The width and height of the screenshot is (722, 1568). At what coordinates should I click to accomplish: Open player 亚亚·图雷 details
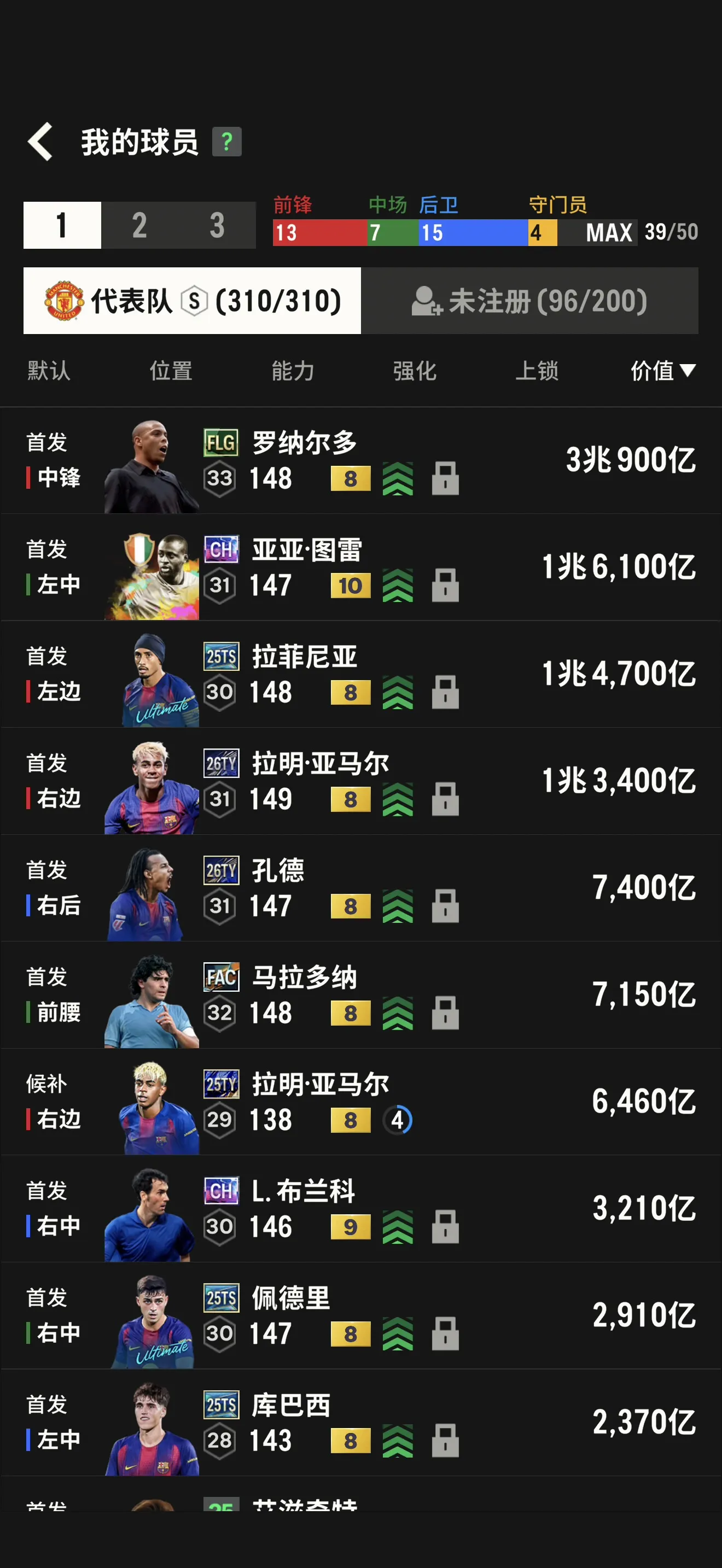coord(361,568)
